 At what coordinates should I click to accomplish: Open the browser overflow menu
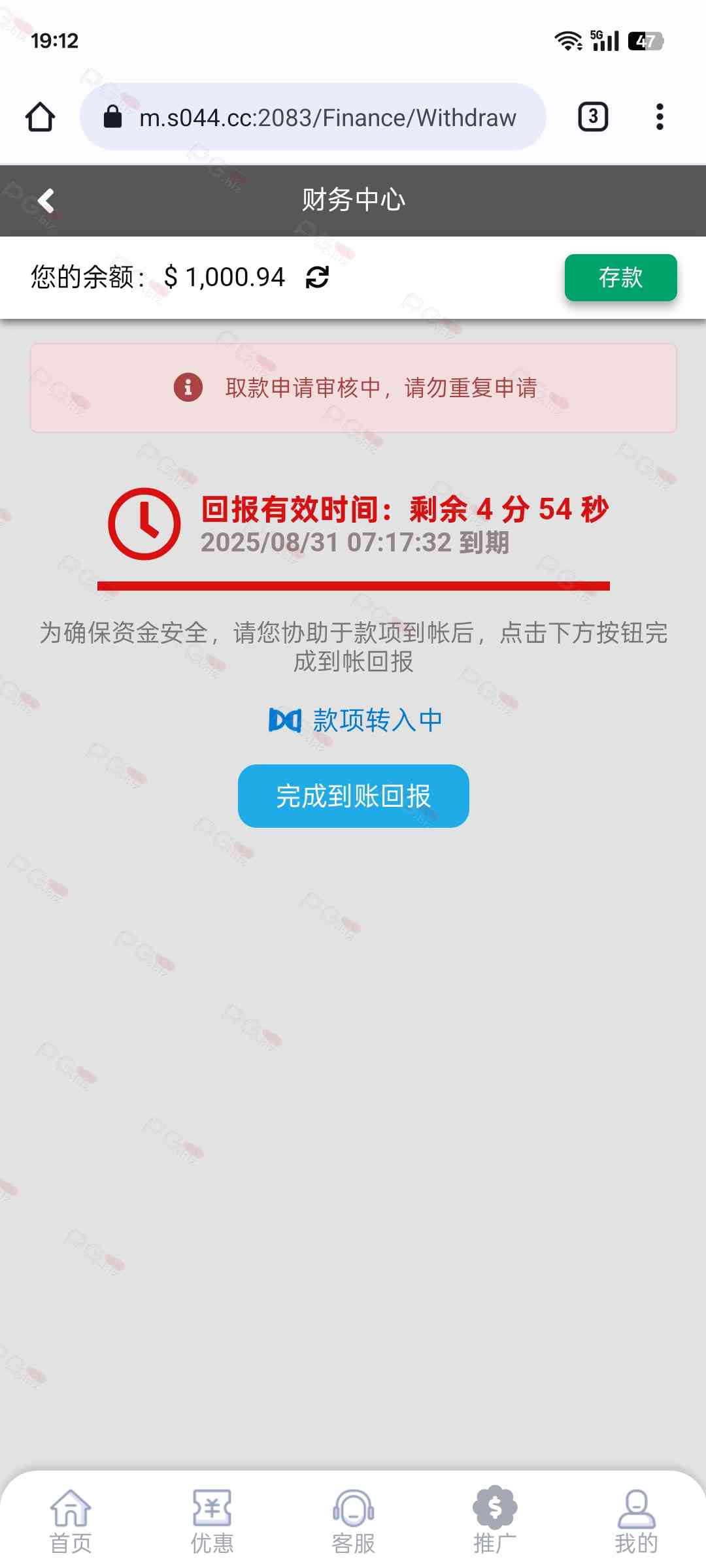tap(660, 118)
